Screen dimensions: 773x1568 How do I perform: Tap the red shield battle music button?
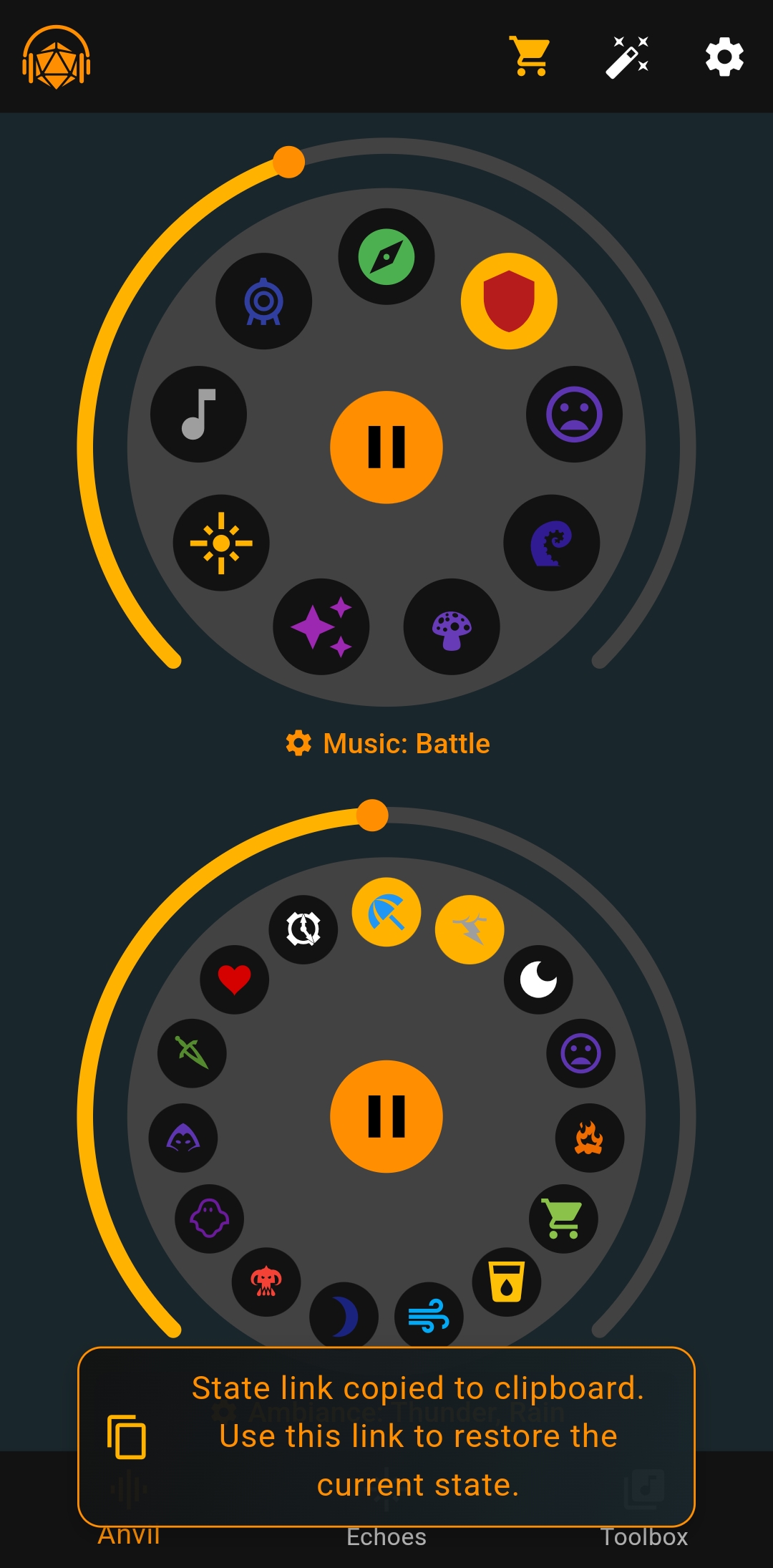509,301
